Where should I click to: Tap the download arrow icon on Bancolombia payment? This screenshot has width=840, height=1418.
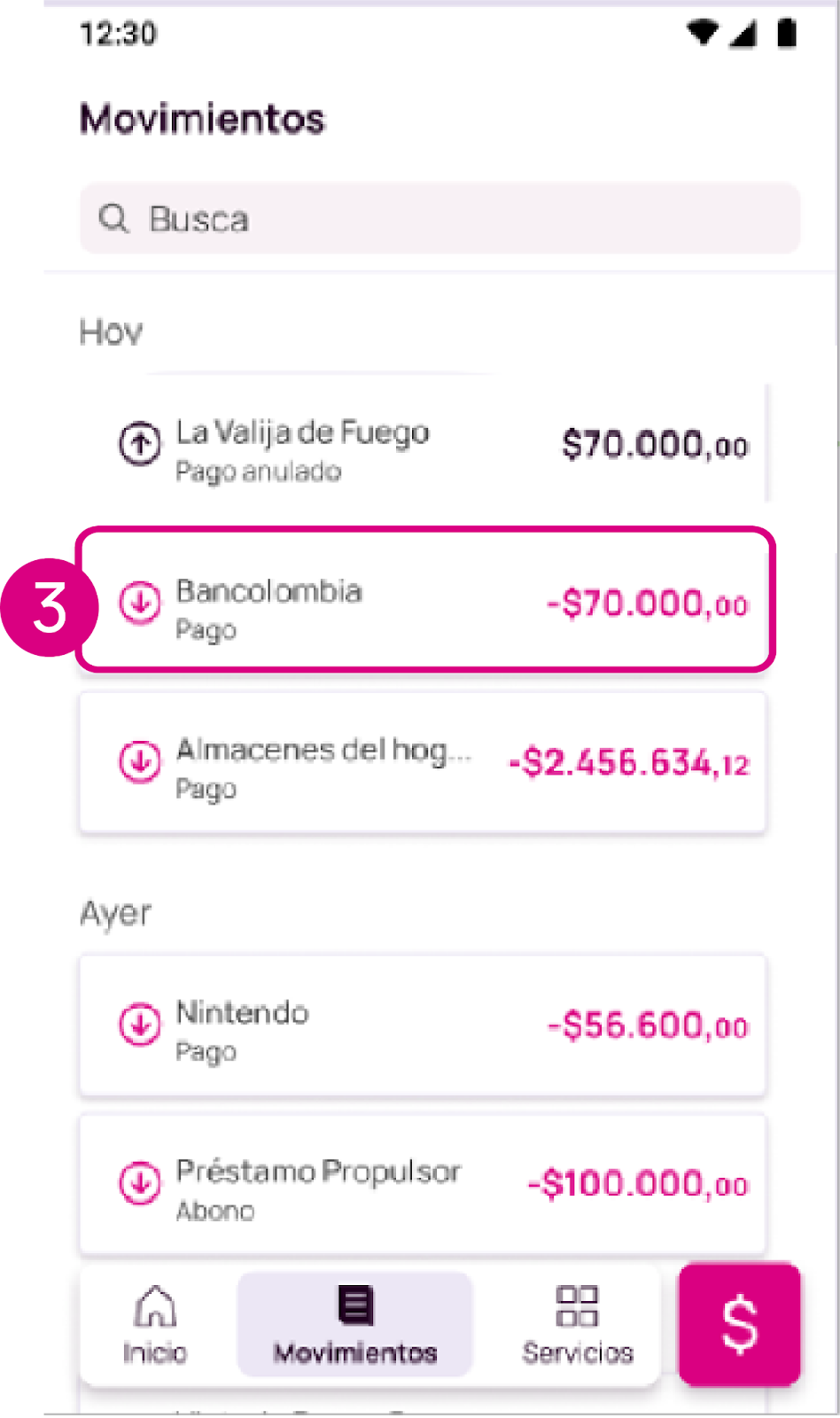138,601
